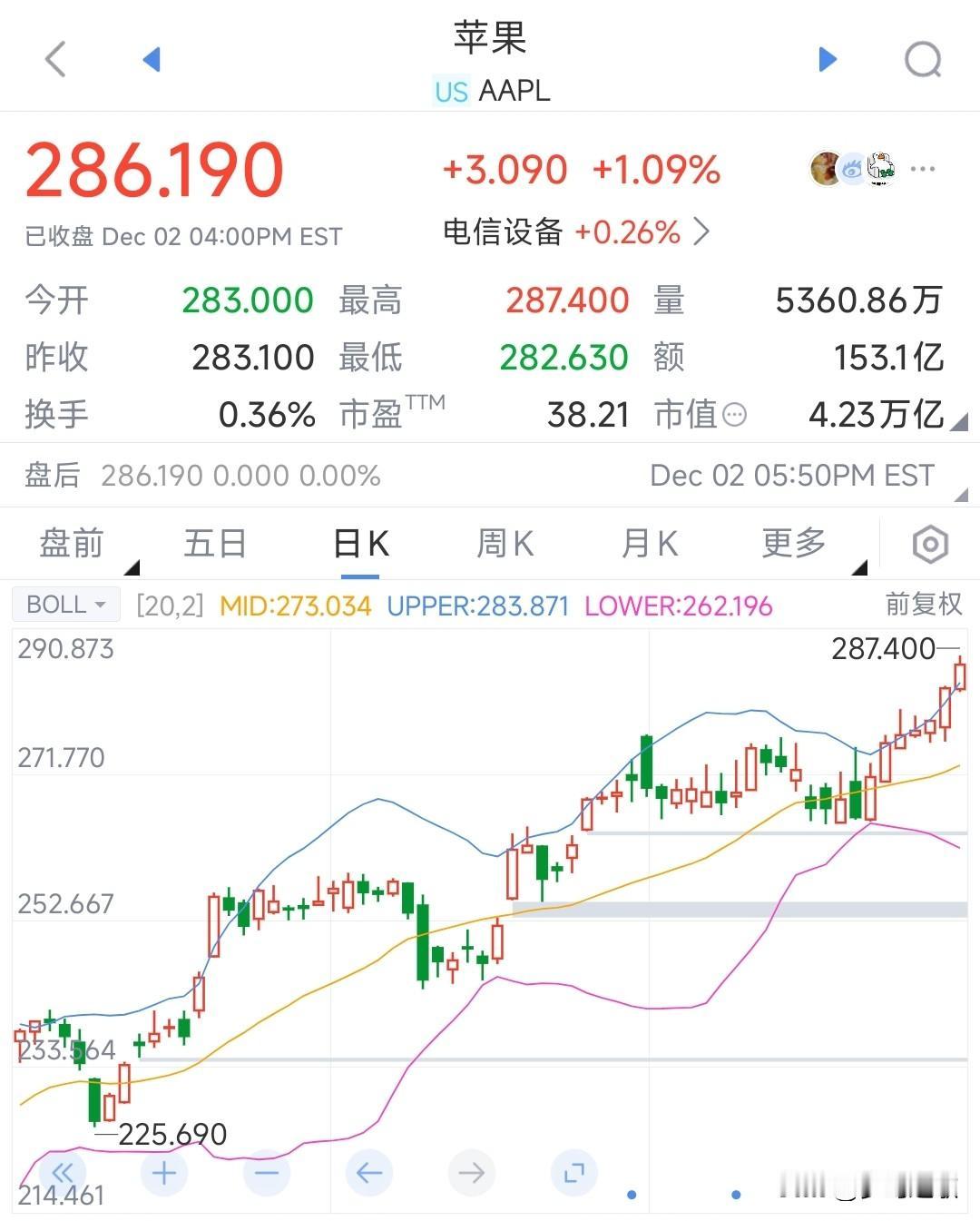Pan chart right using the right arrow icon
Viewport: 980px width, 1221px height.
pos(472,1173)
